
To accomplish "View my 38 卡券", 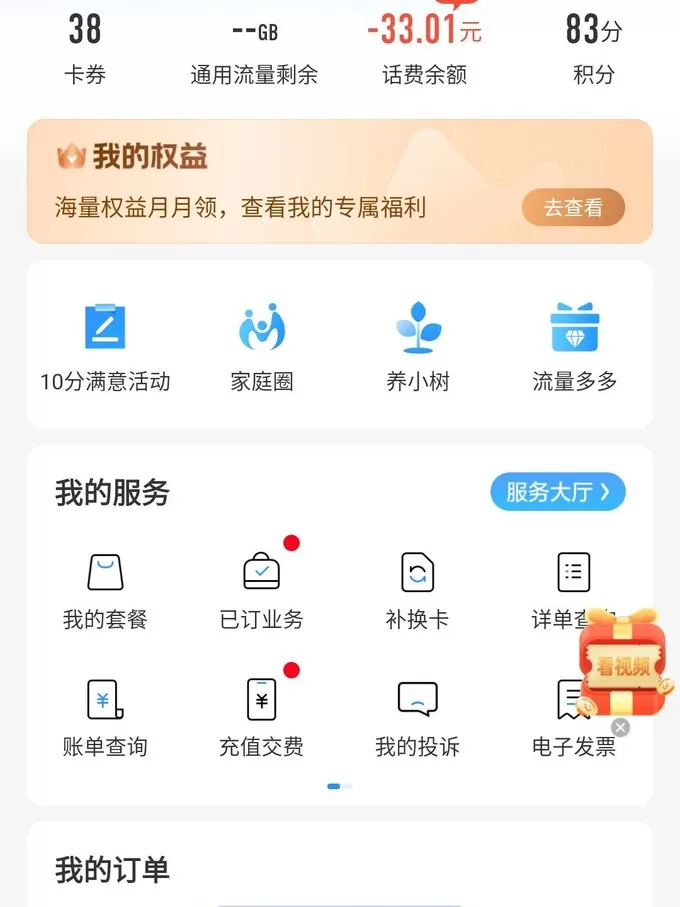I will 85,48.
